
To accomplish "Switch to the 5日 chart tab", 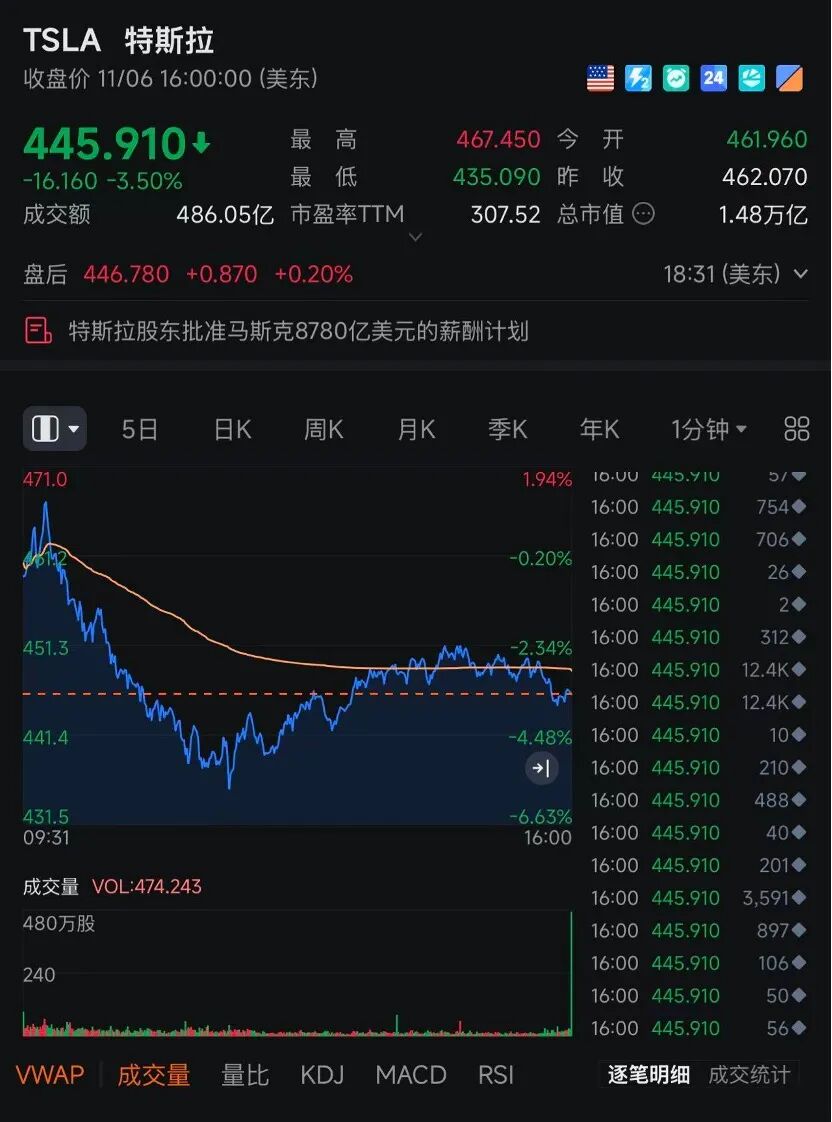I will [x=140, y=429].
